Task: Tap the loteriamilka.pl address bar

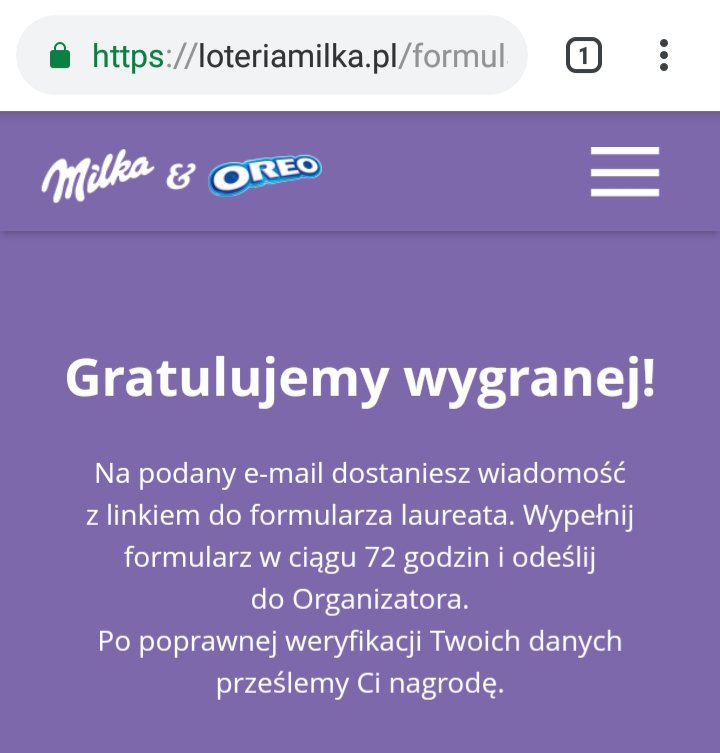Action: pyautogui.click(x=300, y=55)
